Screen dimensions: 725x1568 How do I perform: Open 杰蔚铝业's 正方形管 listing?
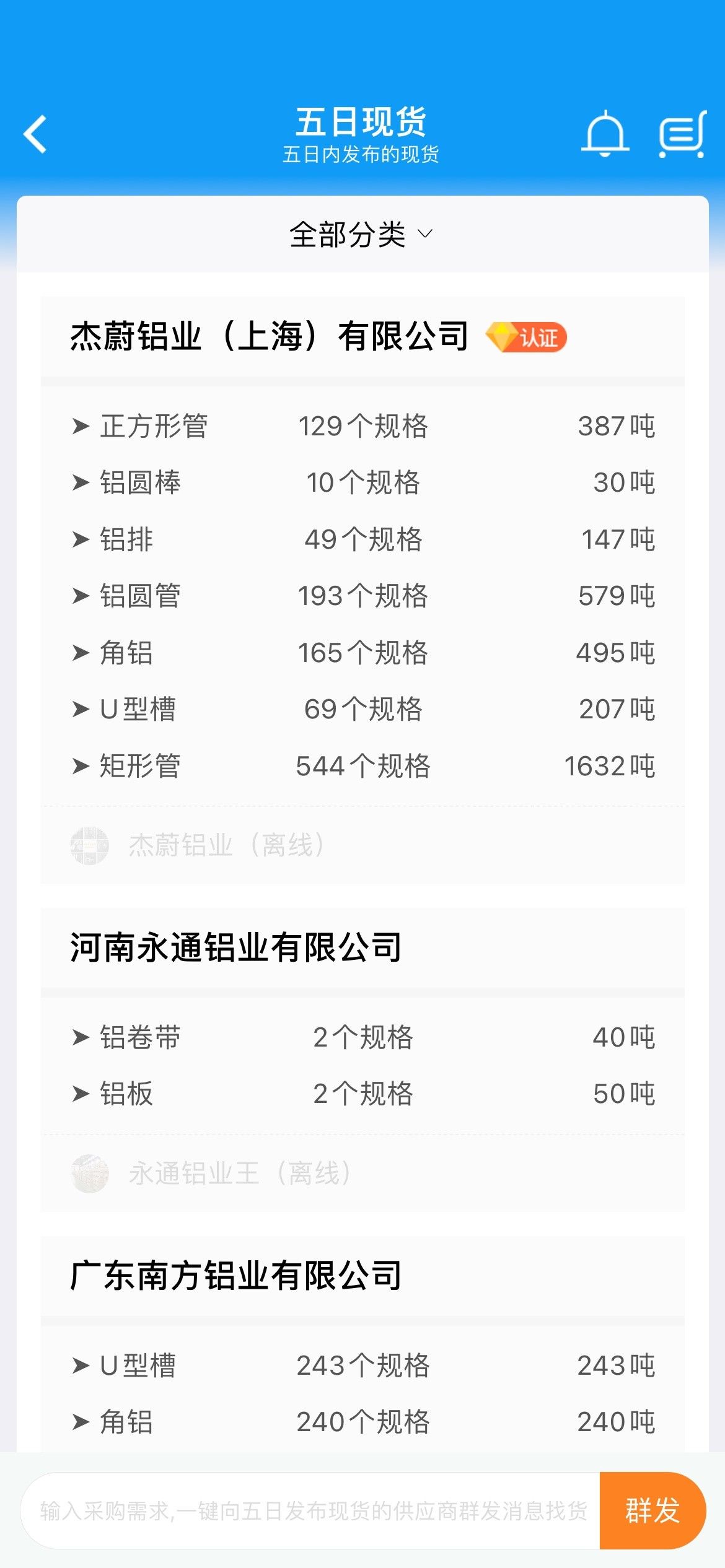[362, 426]
